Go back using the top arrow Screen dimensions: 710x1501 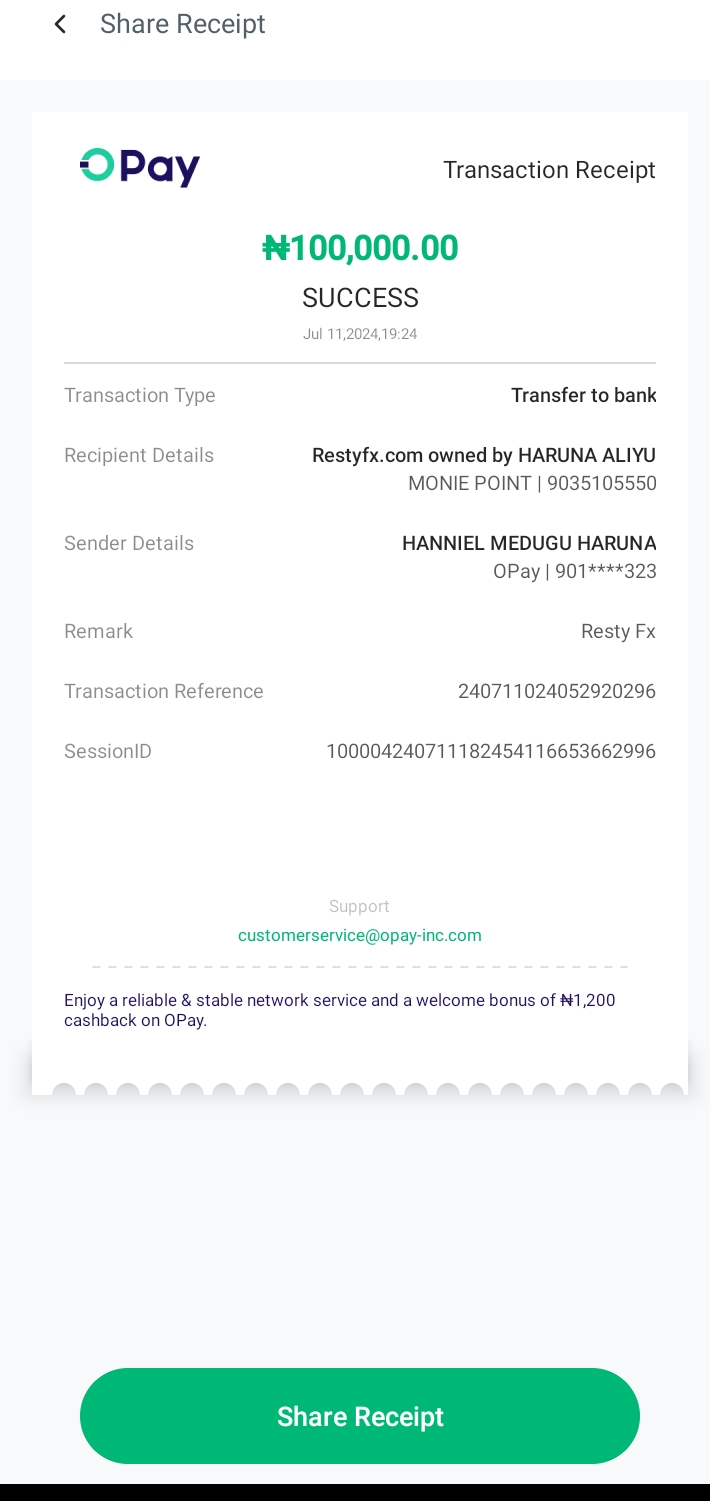60,24
